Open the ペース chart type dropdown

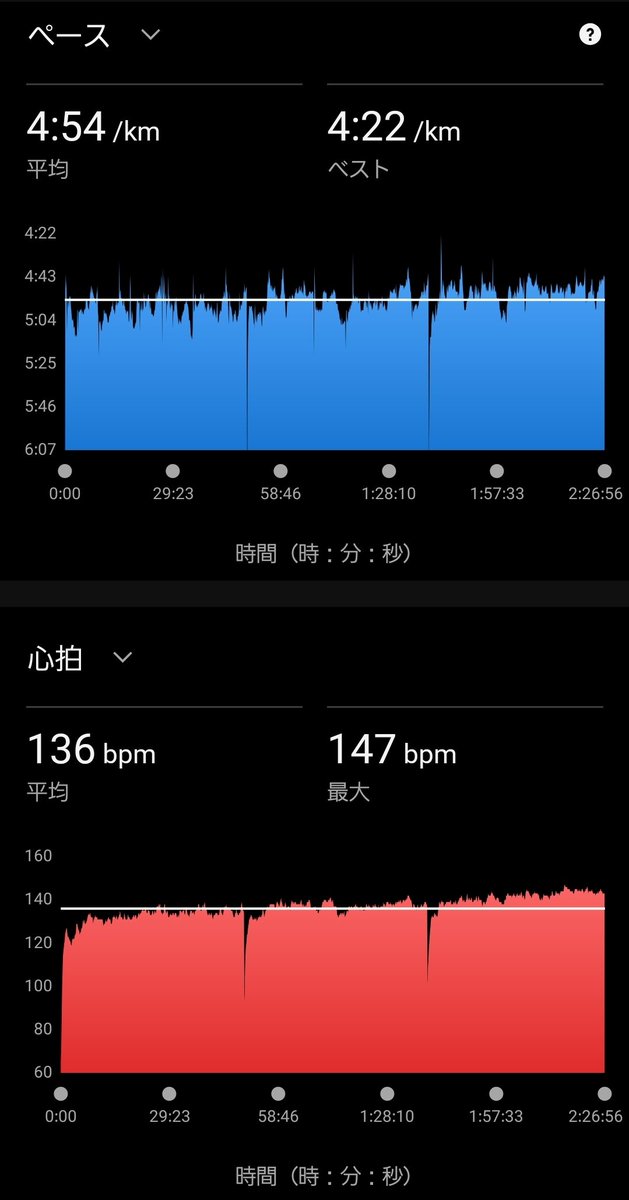coord(150,35)
